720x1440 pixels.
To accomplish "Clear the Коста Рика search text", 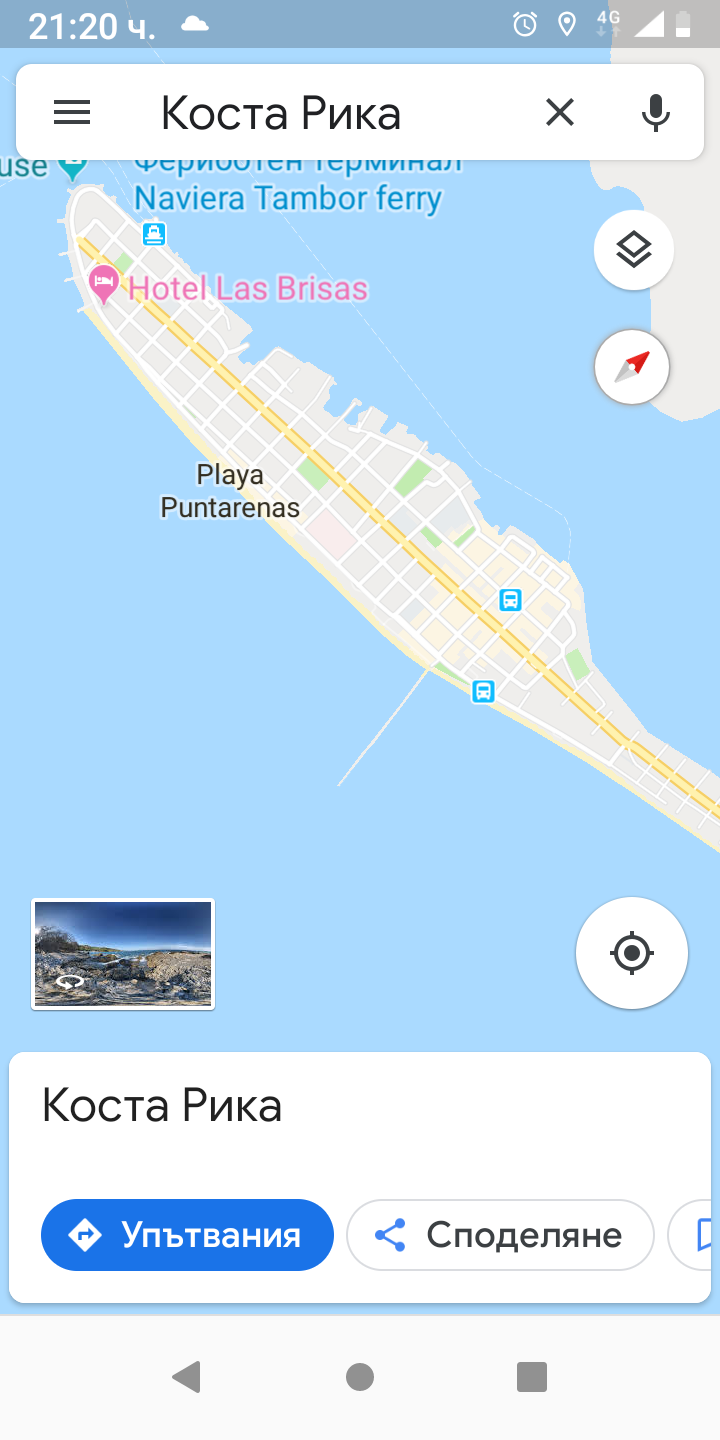I will tap(560, 113).
